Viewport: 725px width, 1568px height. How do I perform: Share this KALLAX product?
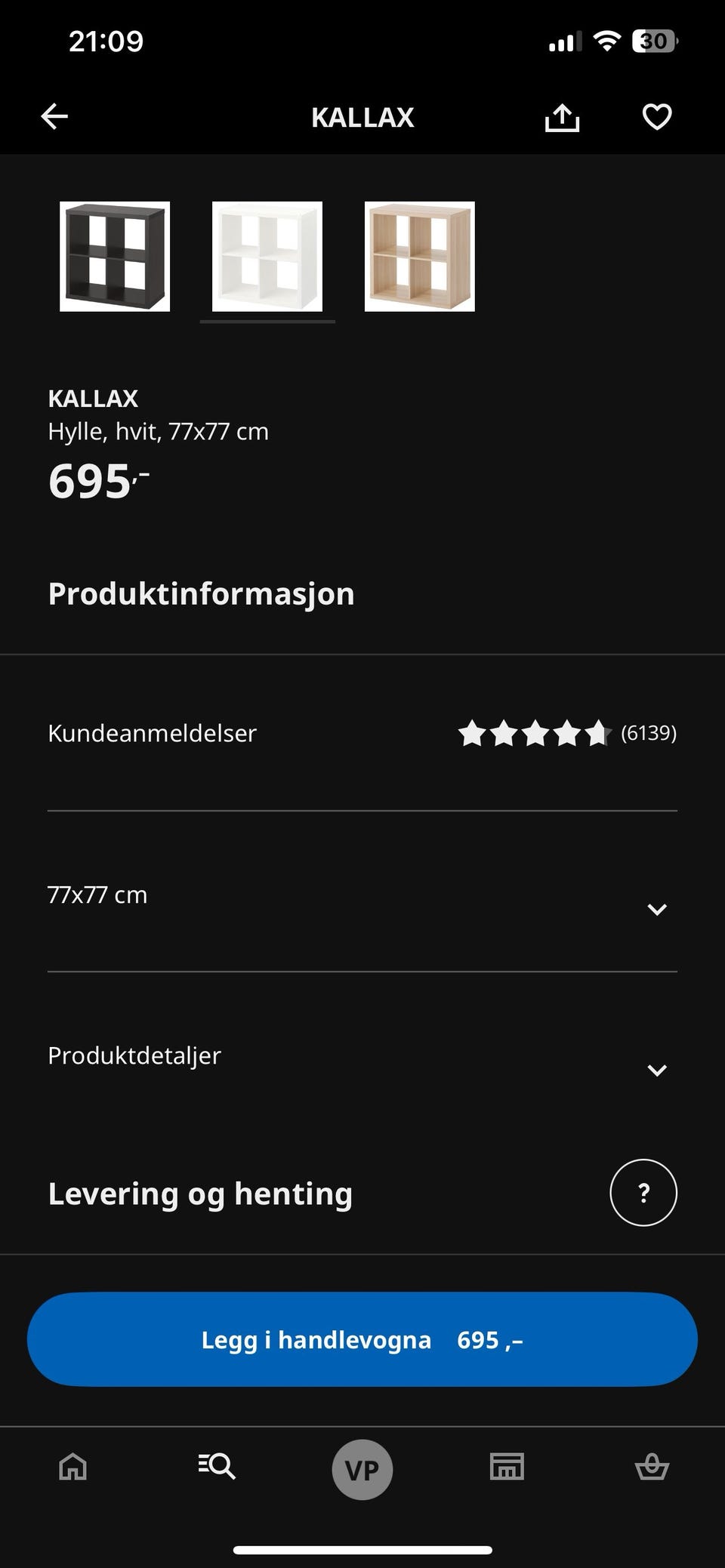[x=562, y=117]
